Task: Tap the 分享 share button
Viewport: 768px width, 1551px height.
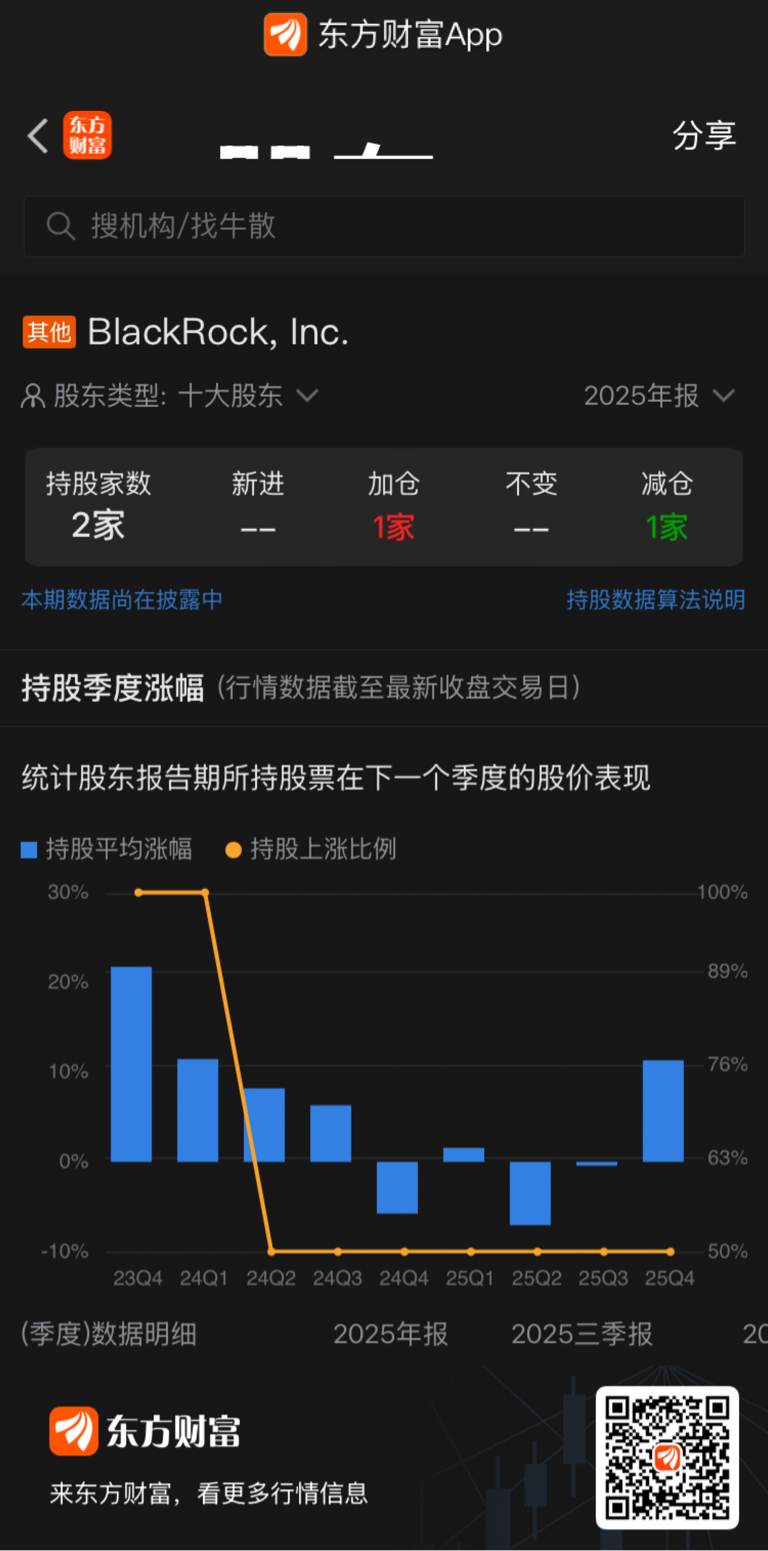Action: pyautogui.click(x=704, y=135)
